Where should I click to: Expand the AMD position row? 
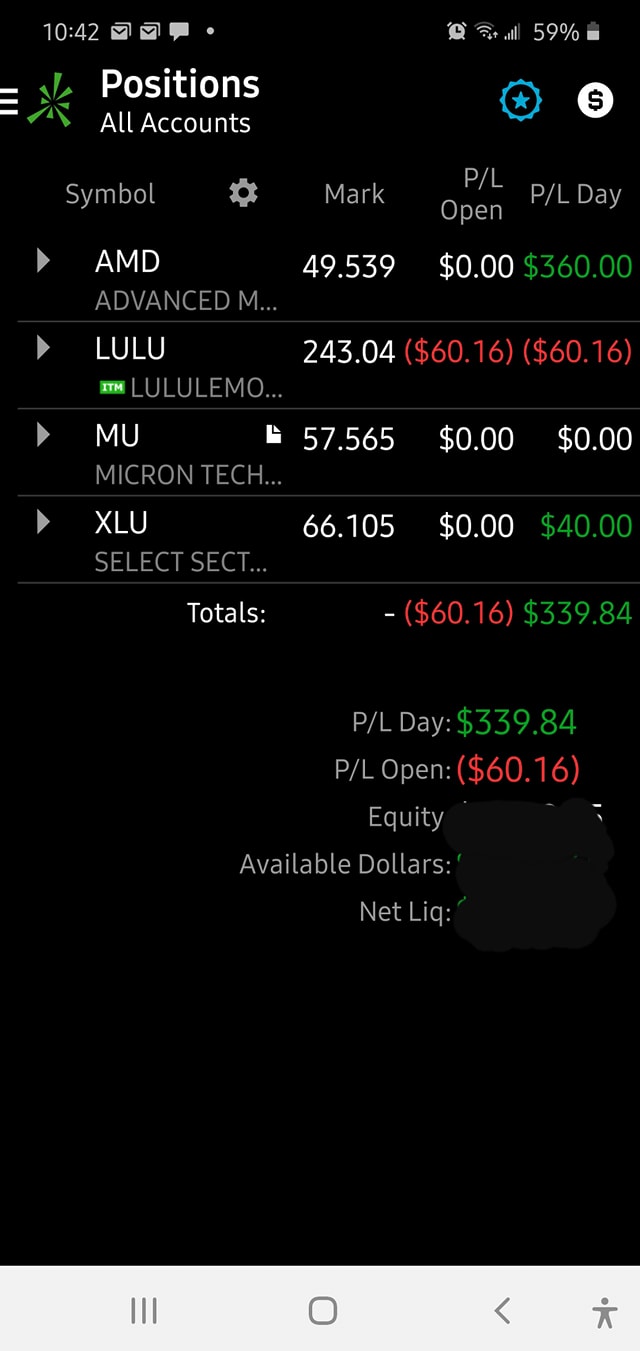pyautogui.click(x=43, y=262)
